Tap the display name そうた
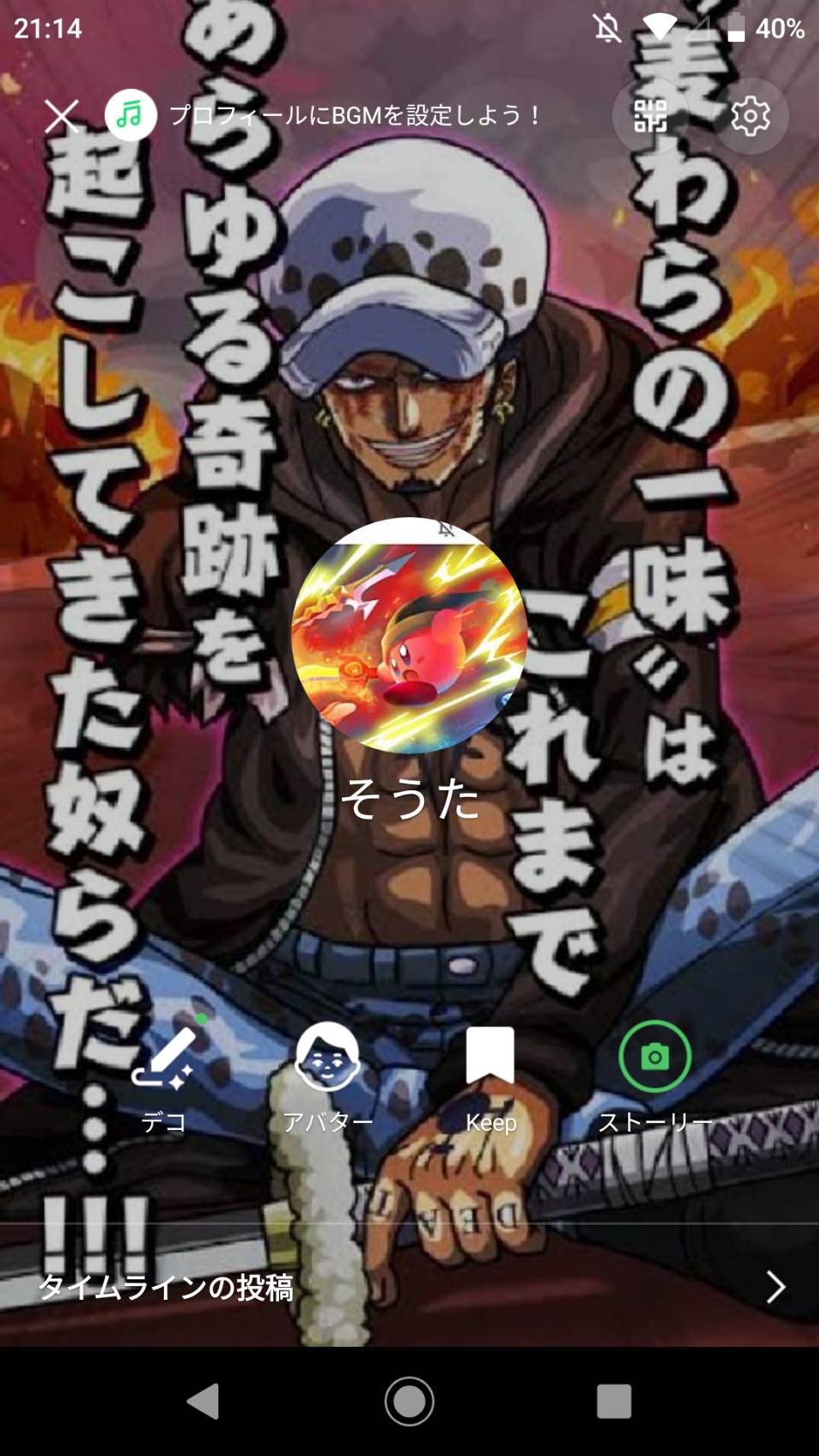The image size is (819, 1456). coord(409,800)
